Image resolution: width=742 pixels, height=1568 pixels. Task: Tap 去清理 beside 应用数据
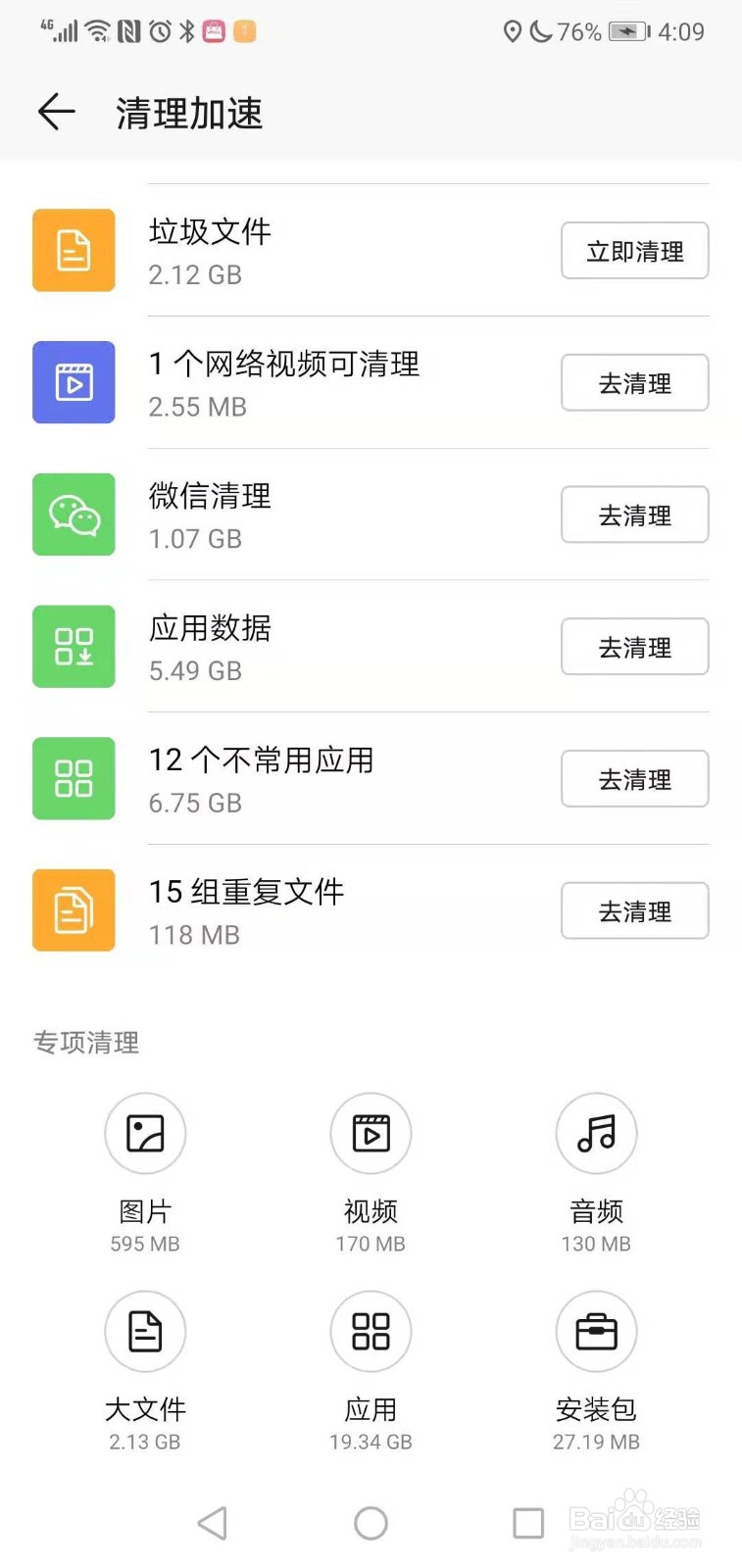[x=634, y=647]
